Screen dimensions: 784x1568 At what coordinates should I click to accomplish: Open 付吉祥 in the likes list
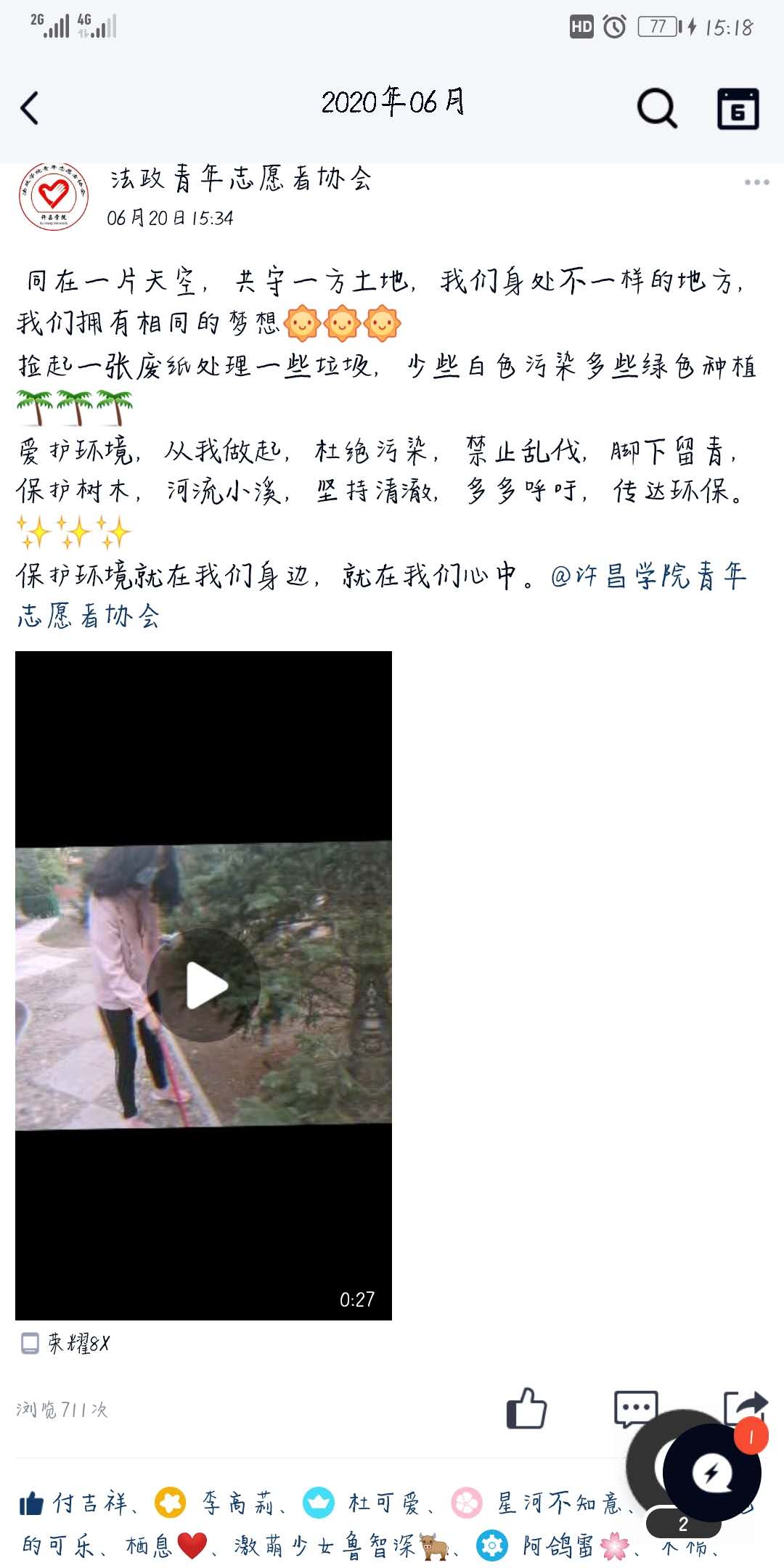click(91, 1503)
